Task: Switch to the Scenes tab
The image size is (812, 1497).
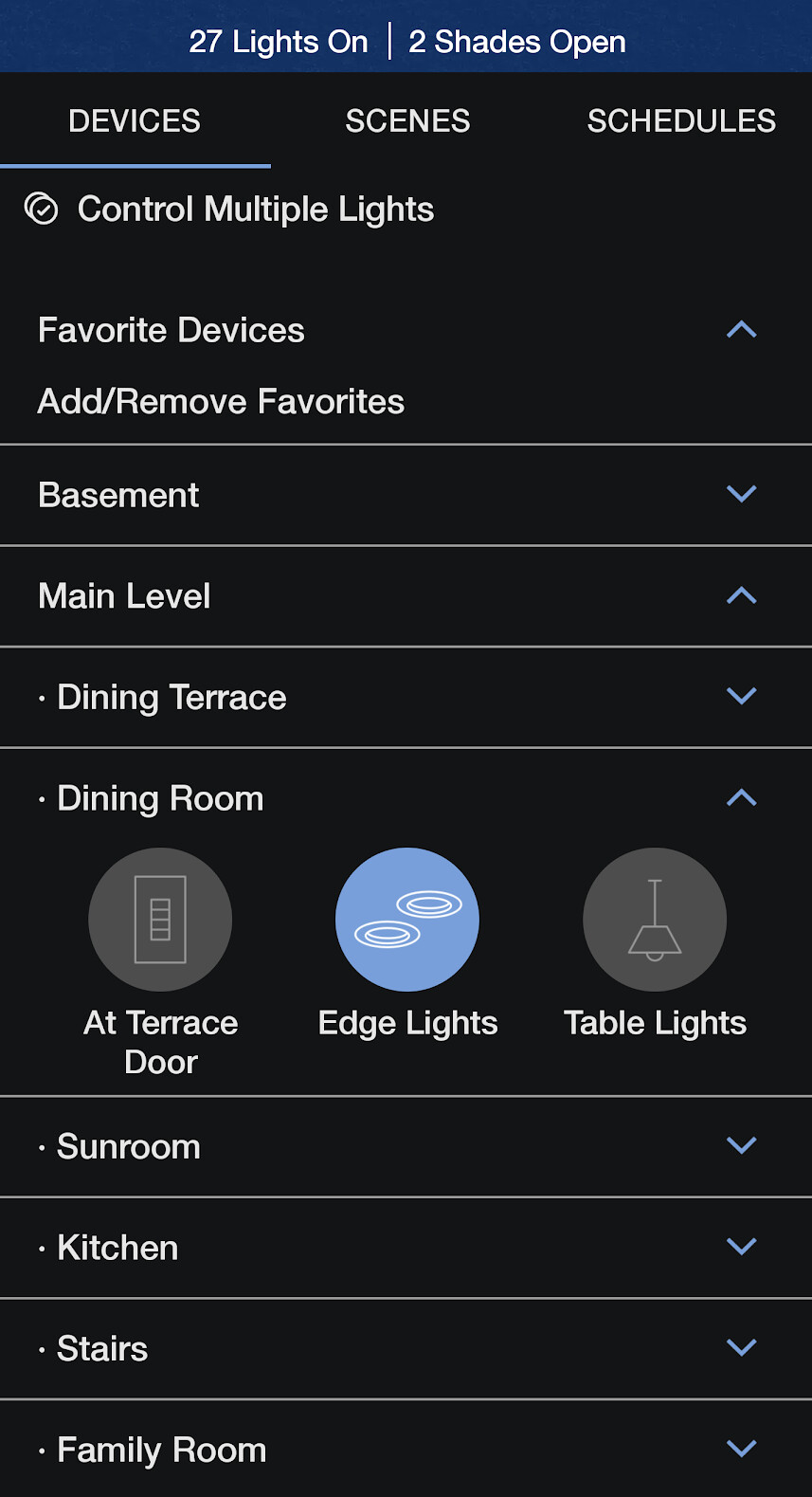Action: [407, 121]
